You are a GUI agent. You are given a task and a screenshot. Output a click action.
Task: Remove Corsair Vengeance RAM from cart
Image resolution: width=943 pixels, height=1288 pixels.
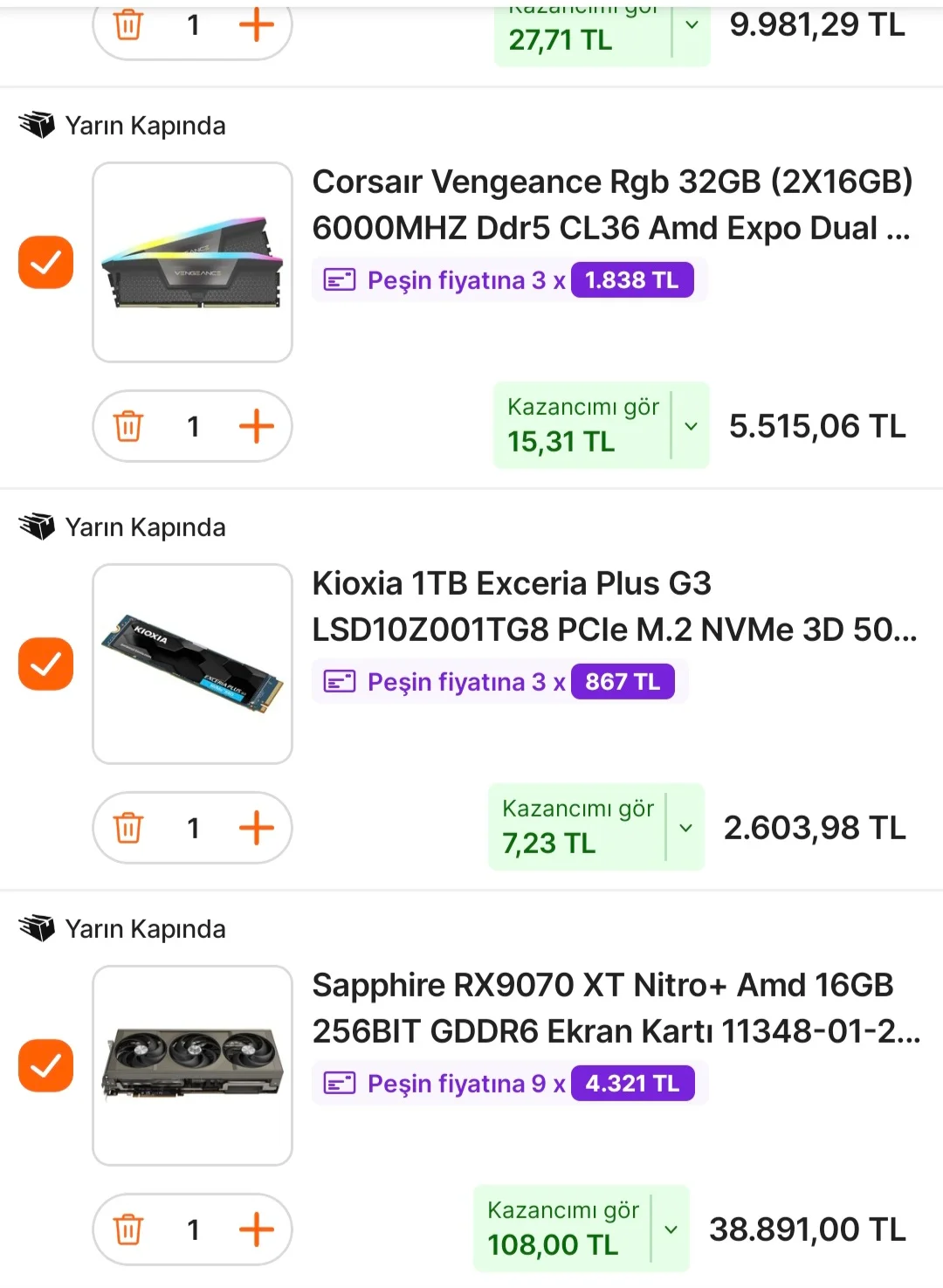(128, 426)
